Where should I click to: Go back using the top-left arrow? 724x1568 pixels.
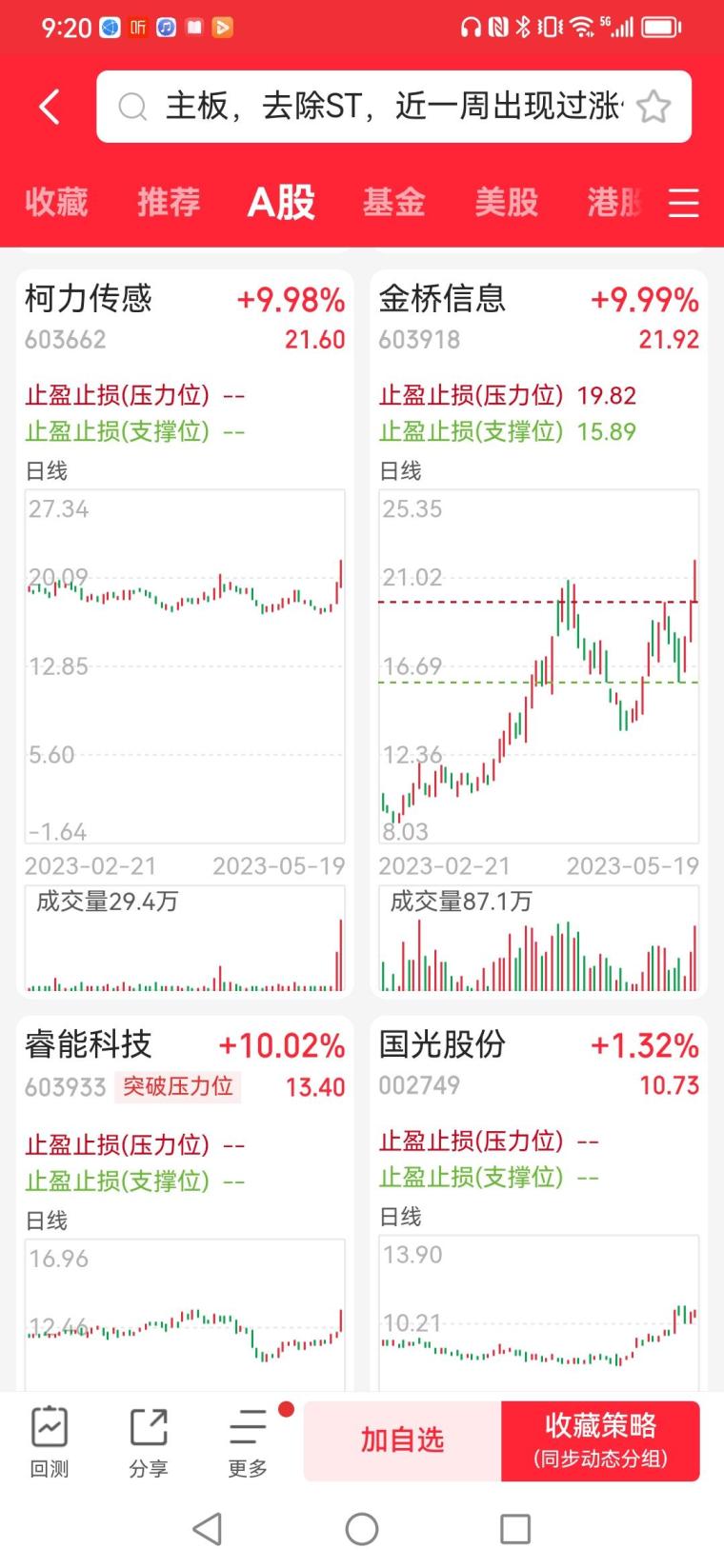point(50,107)
